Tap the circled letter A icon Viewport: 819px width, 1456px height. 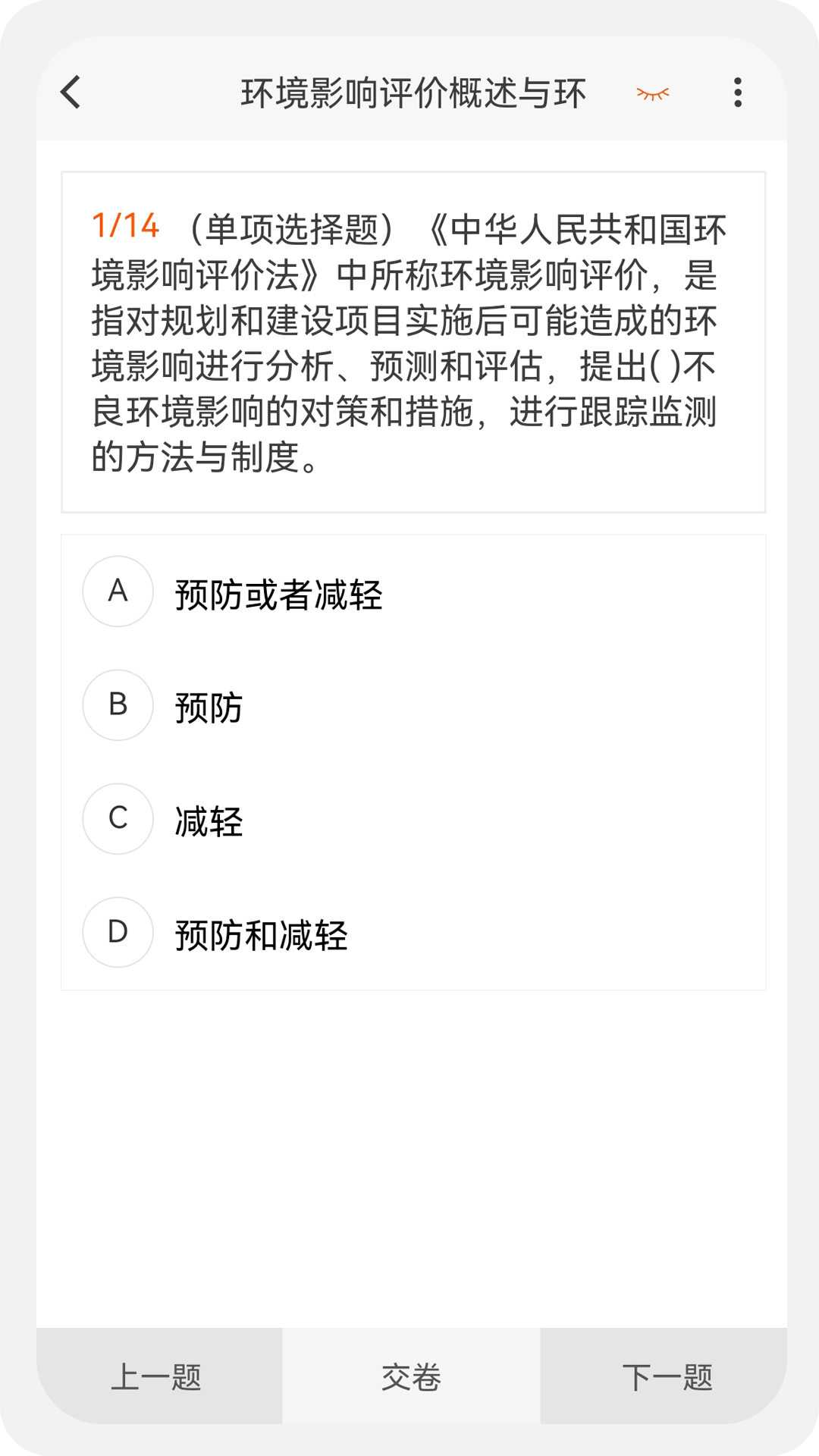click(118, 592)
